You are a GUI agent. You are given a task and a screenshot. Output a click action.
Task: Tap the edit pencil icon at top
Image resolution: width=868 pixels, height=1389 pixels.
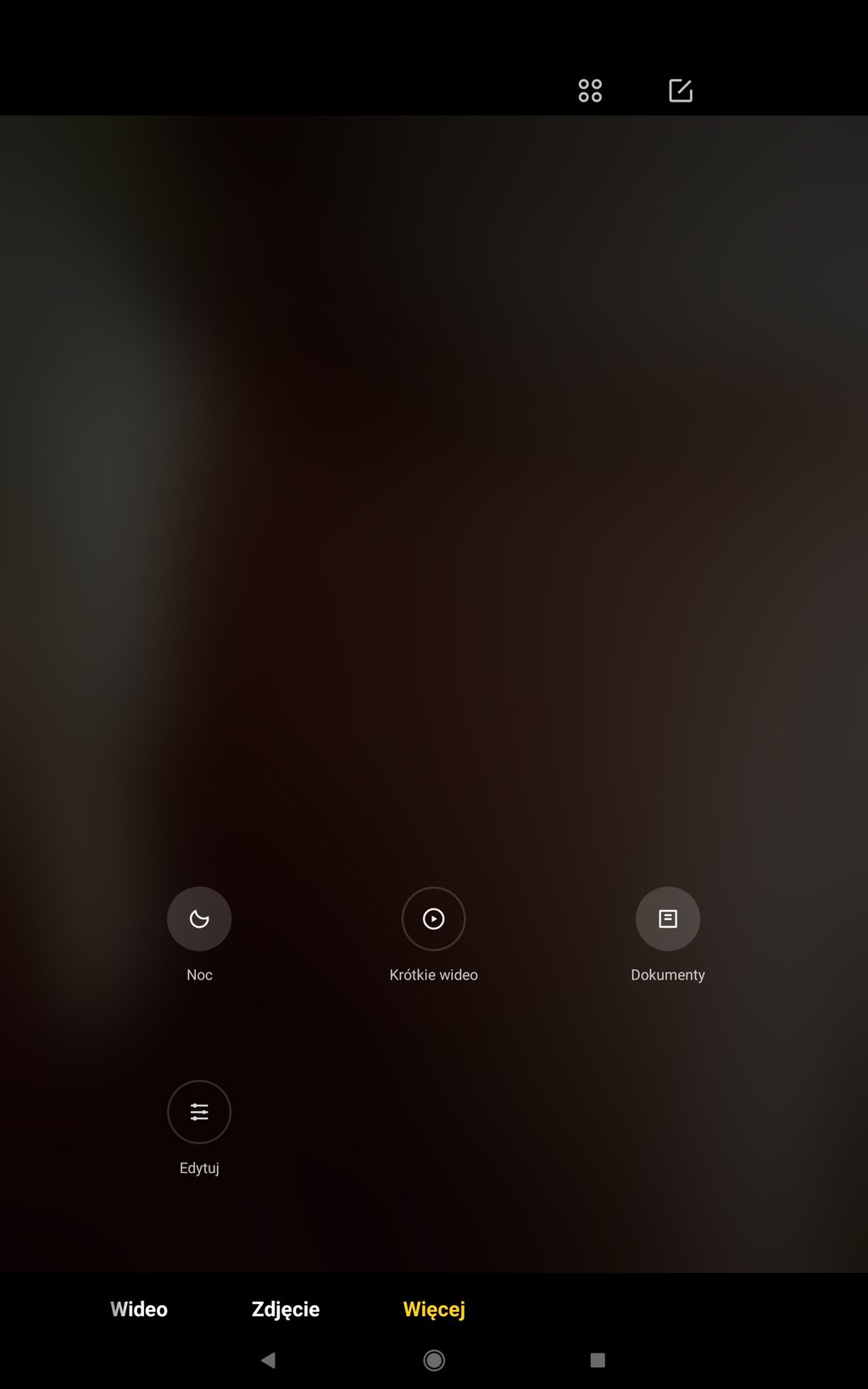tap(681, 91)
